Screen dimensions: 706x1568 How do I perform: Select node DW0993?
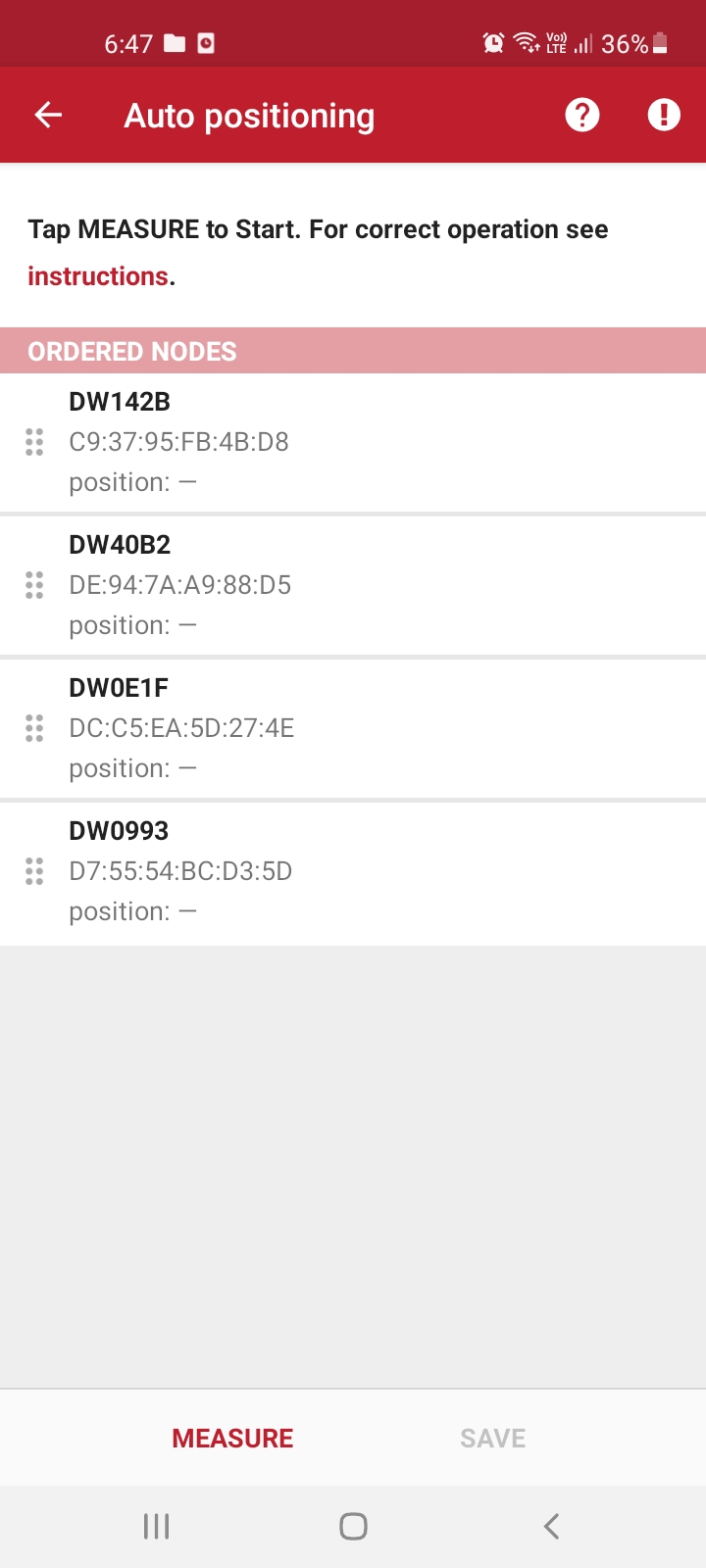pyautogui.click(x=353, y=871)
